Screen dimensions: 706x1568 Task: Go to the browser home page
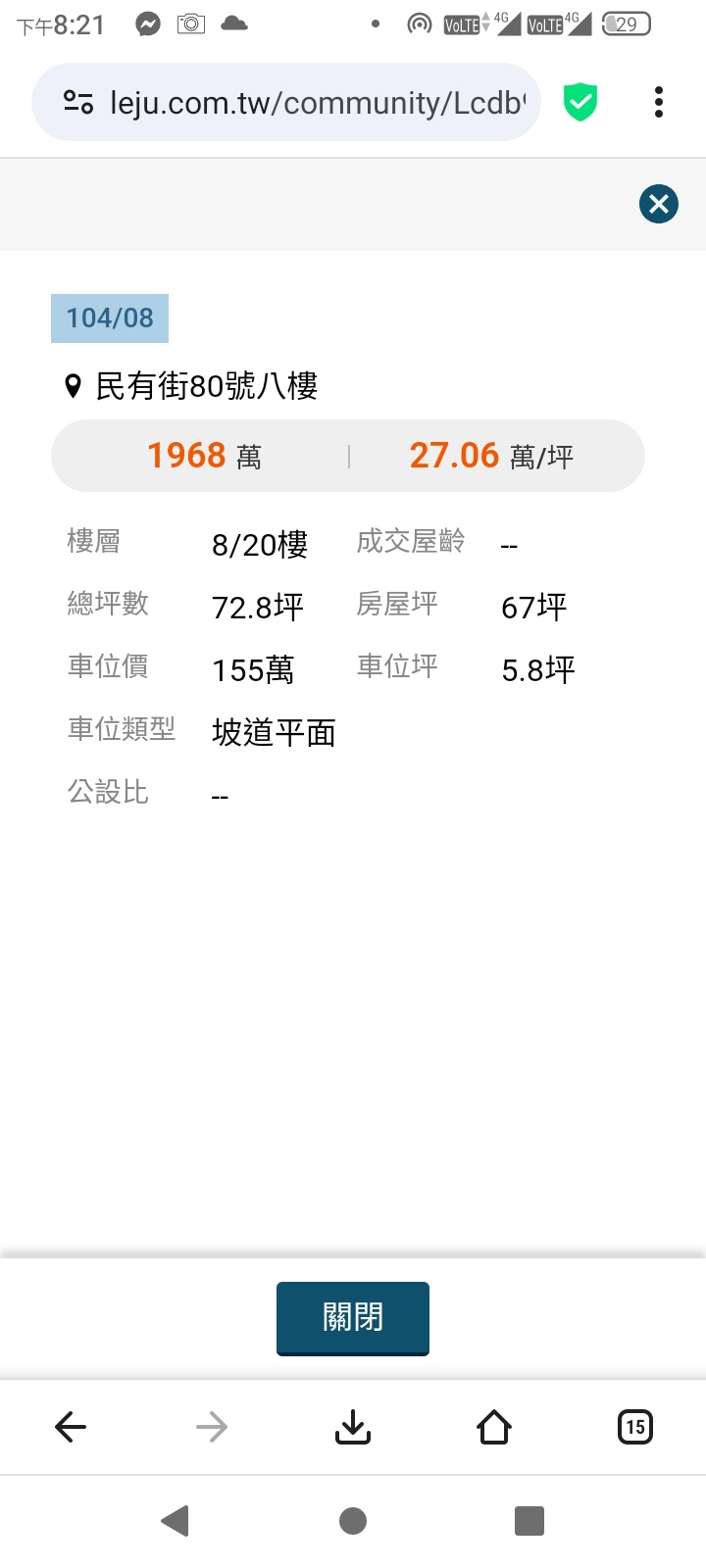point(494,1427)
